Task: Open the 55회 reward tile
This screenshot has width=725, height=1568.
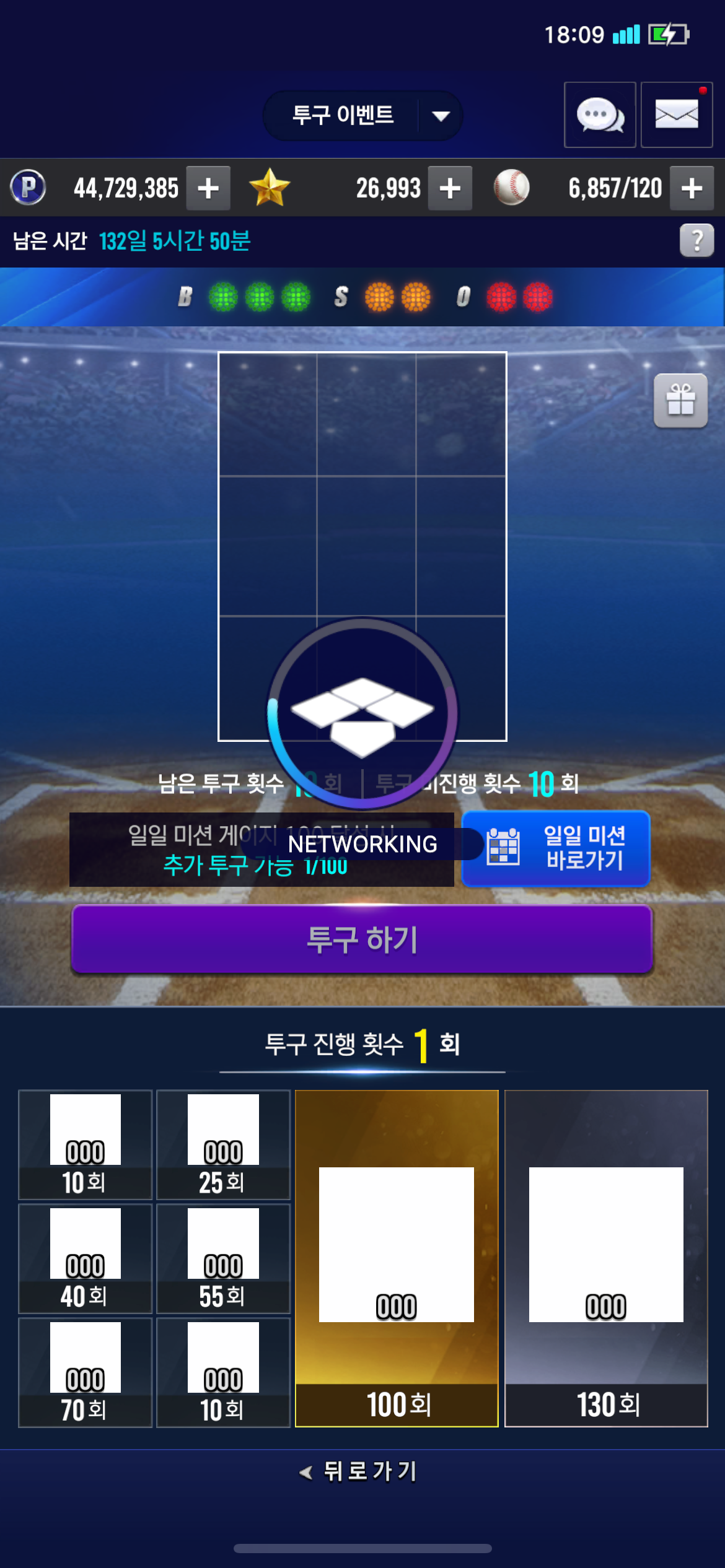Action: [x=223, y=1258]
